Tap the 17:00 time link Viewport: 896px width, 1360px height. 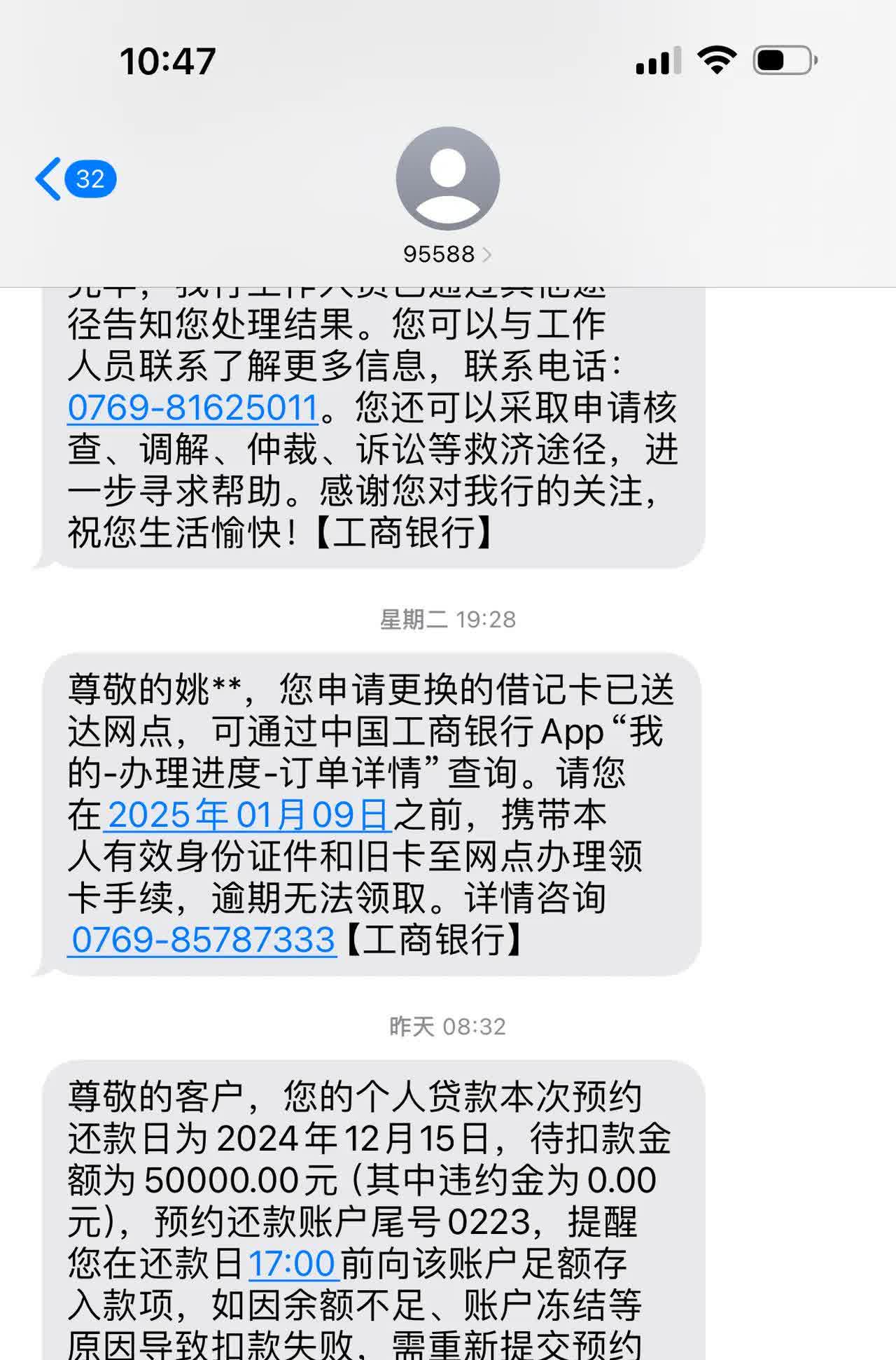click(x=292, y=1265)
